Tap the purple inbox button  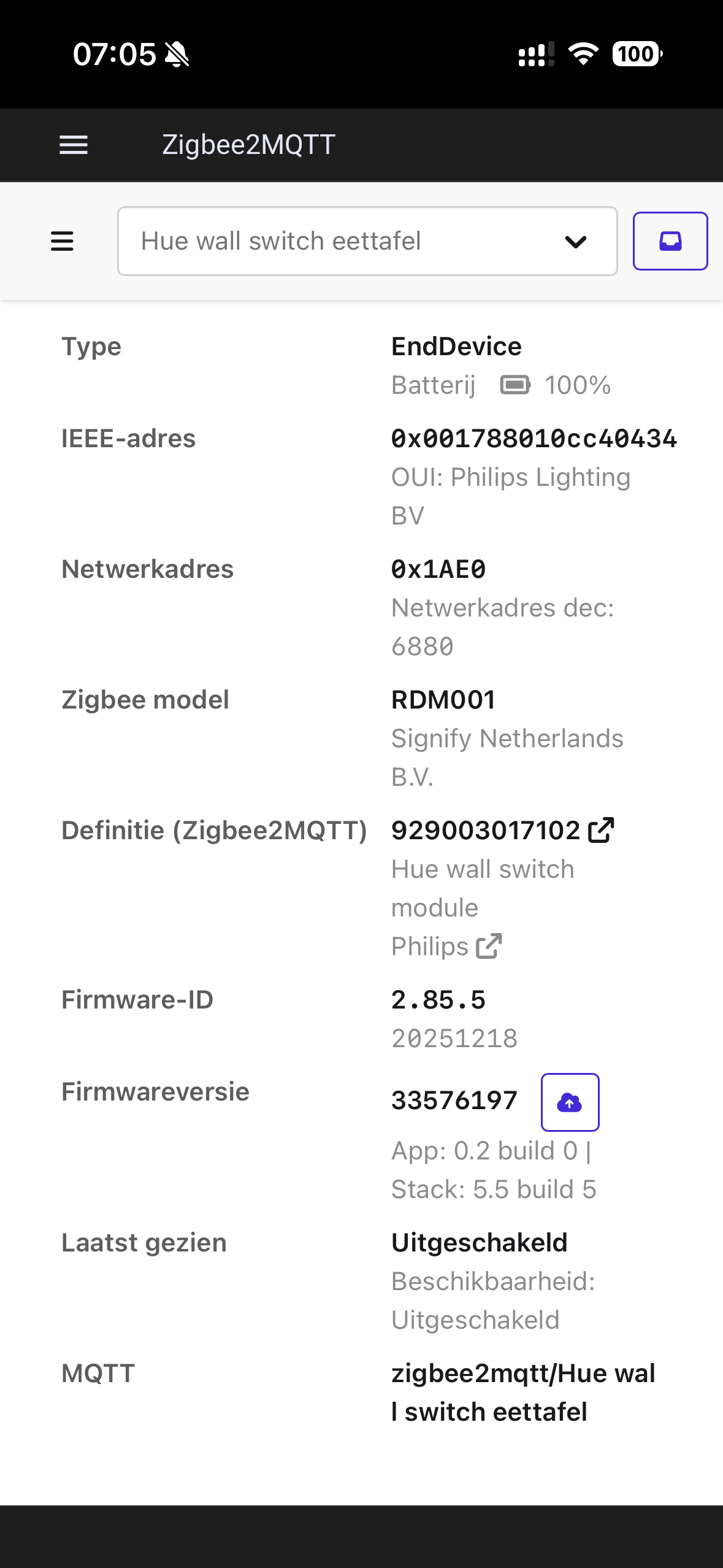click(670, 241)
